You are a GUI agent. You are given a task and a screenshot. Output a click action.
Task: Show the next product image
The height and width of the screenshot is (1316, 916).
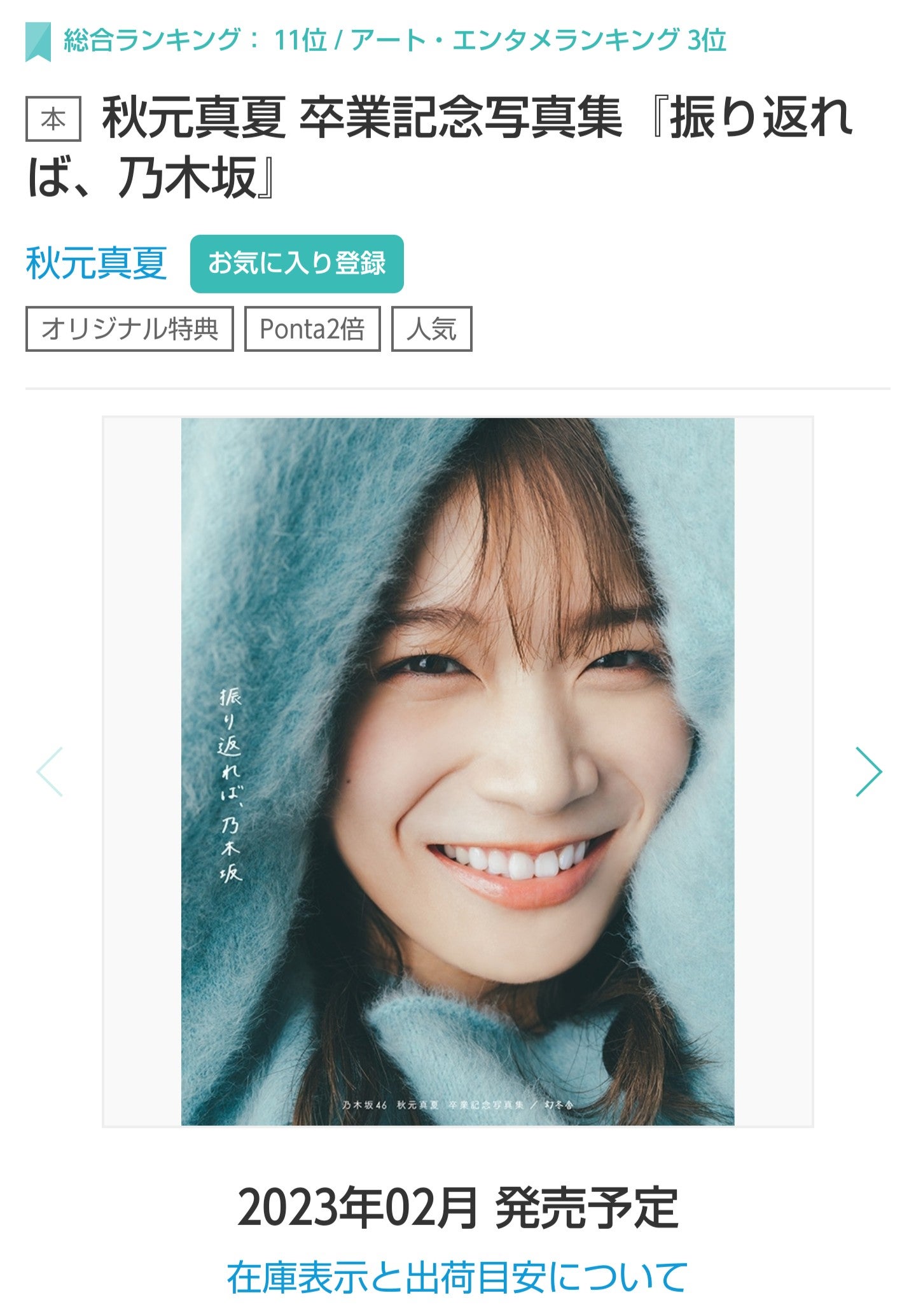pyautogui.click(x=868, y=772)
